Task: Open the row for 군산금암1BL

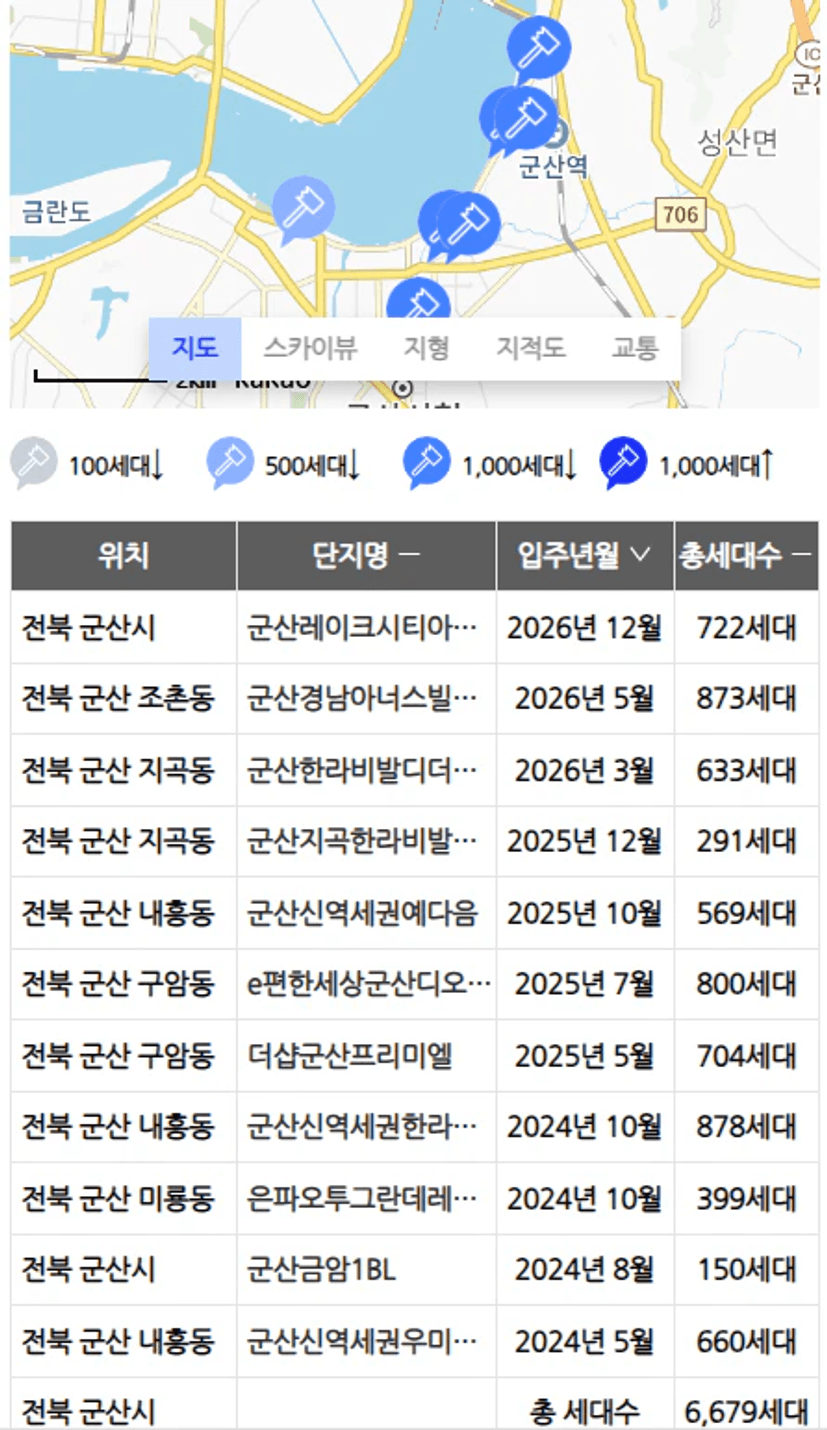Action: (x=414, y=1270)
